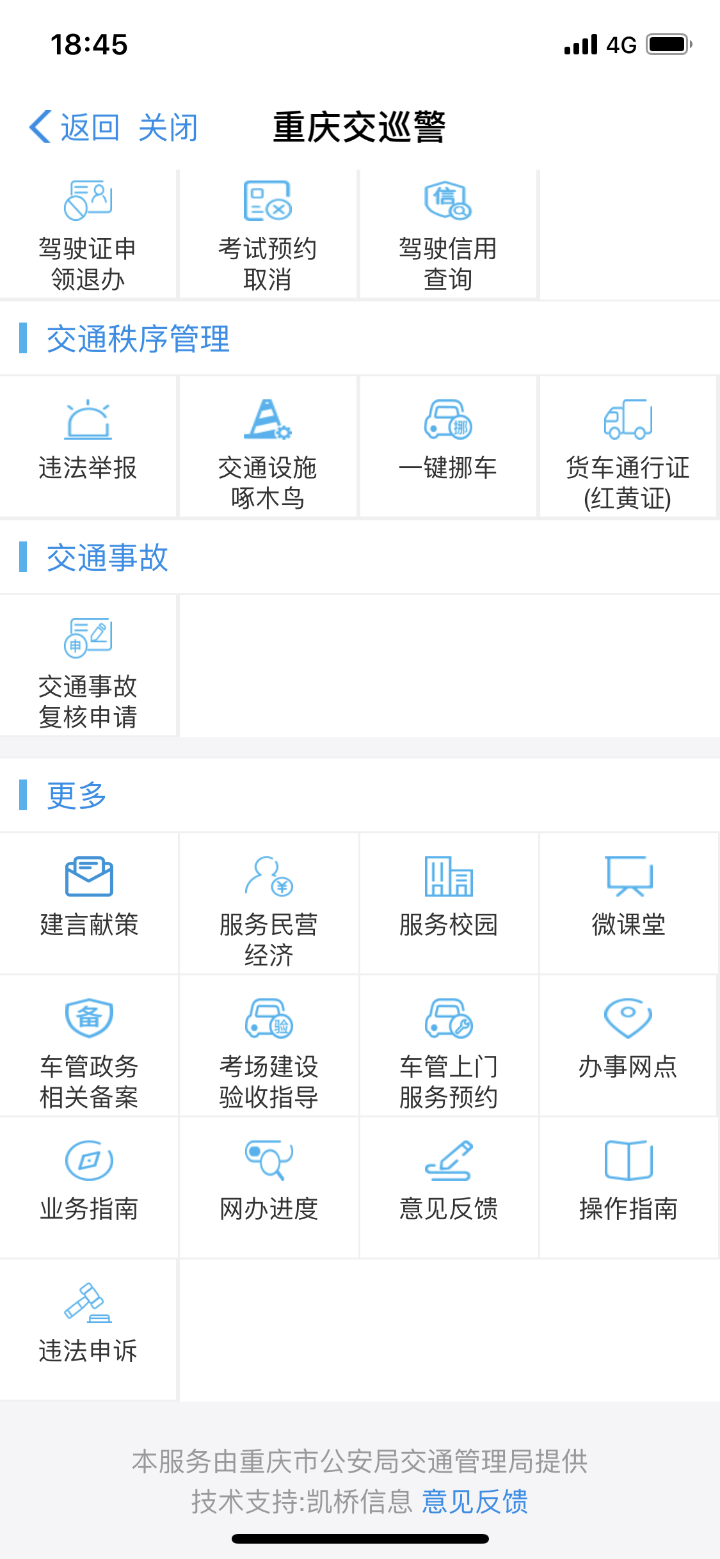Open 货车通行证(红黄证)

tap(628, 446)
